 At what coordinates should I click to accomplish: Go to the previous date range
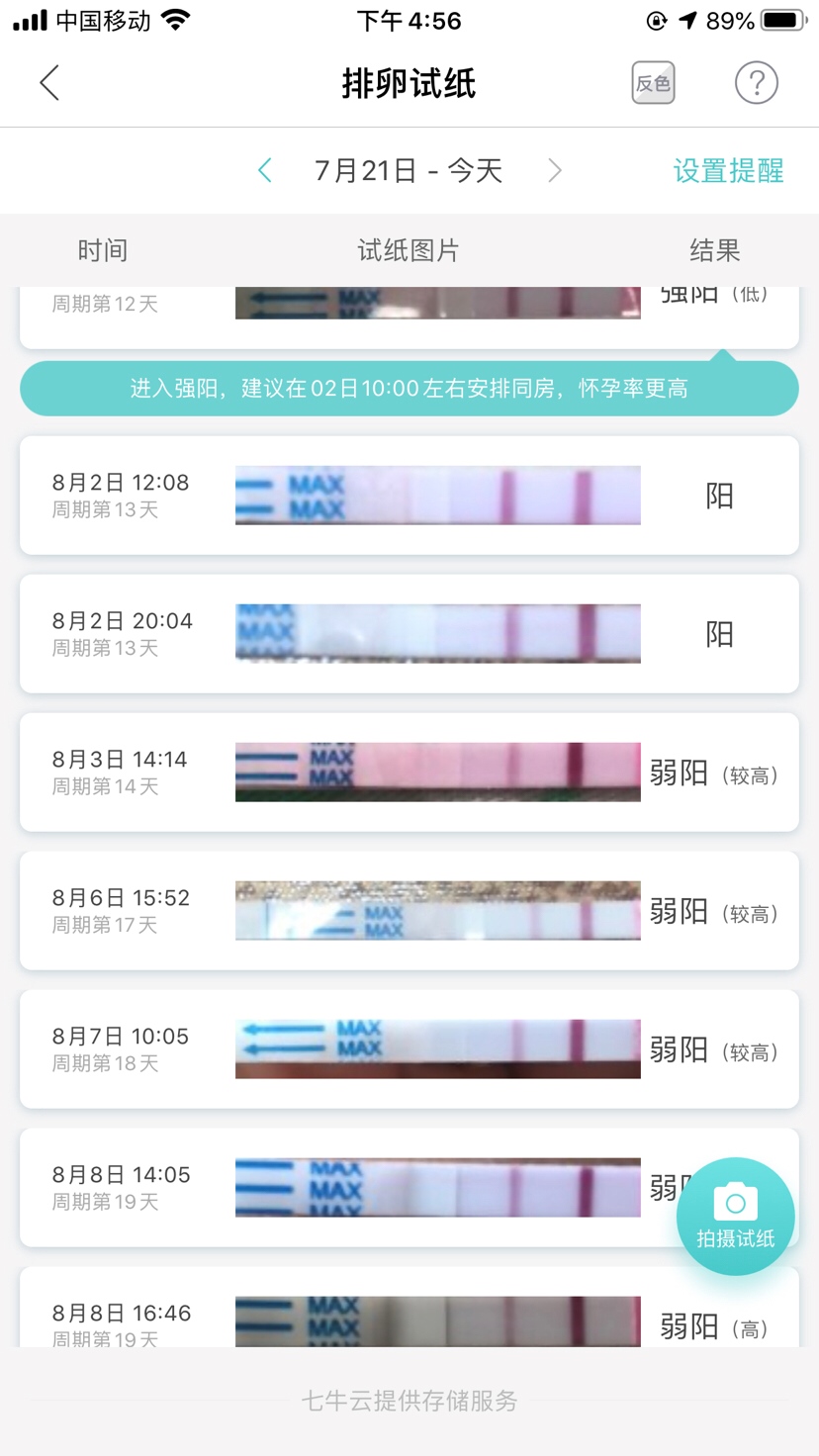265,170
